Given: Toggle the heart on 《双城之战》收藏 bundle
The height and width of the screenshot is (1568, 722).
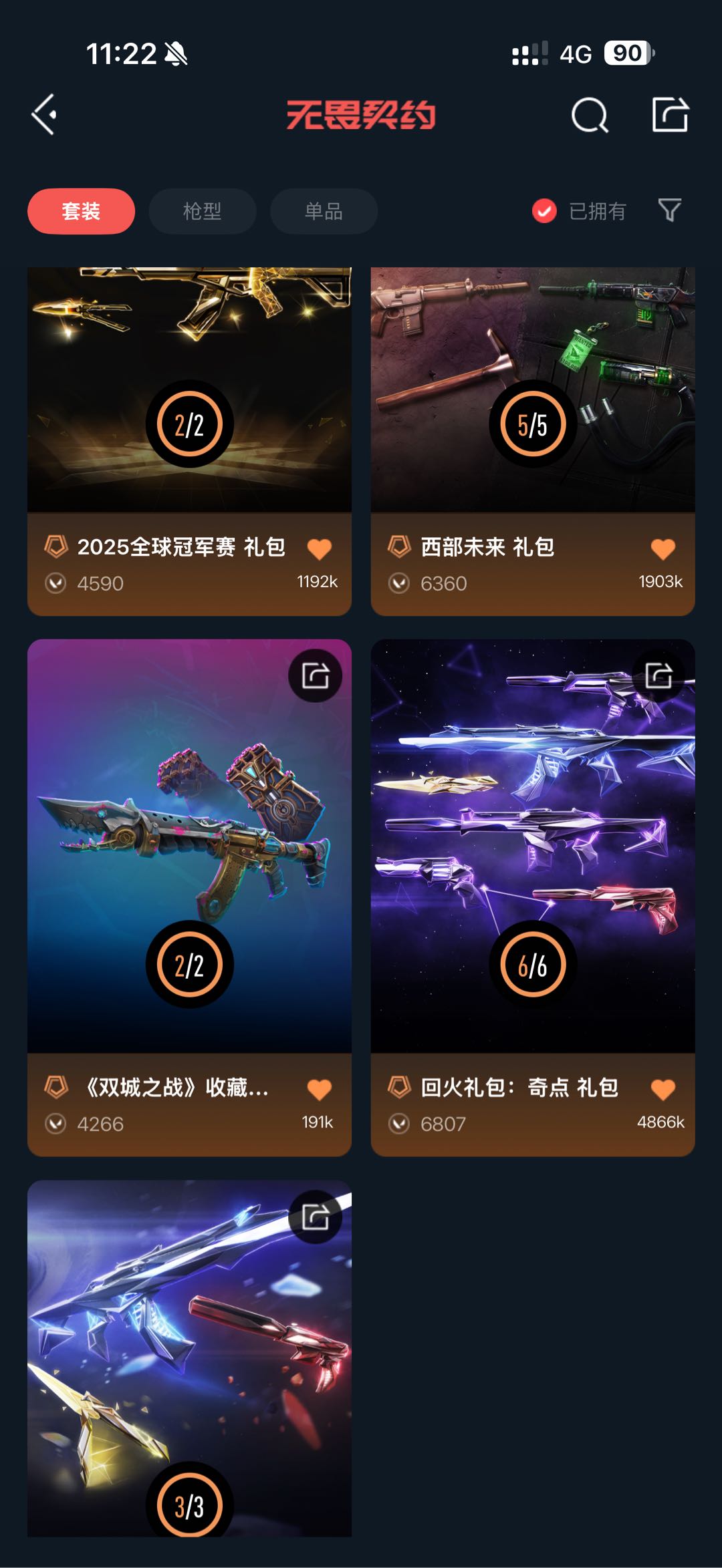Looking at the screenshot, I should click(320, 1090).
